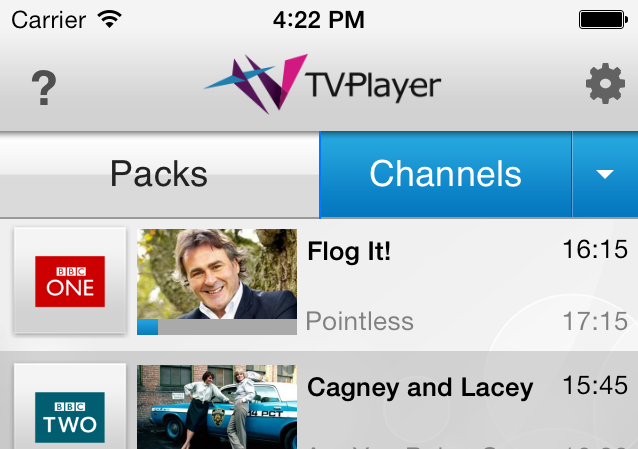Open the help question mark

tap(43, 88)
